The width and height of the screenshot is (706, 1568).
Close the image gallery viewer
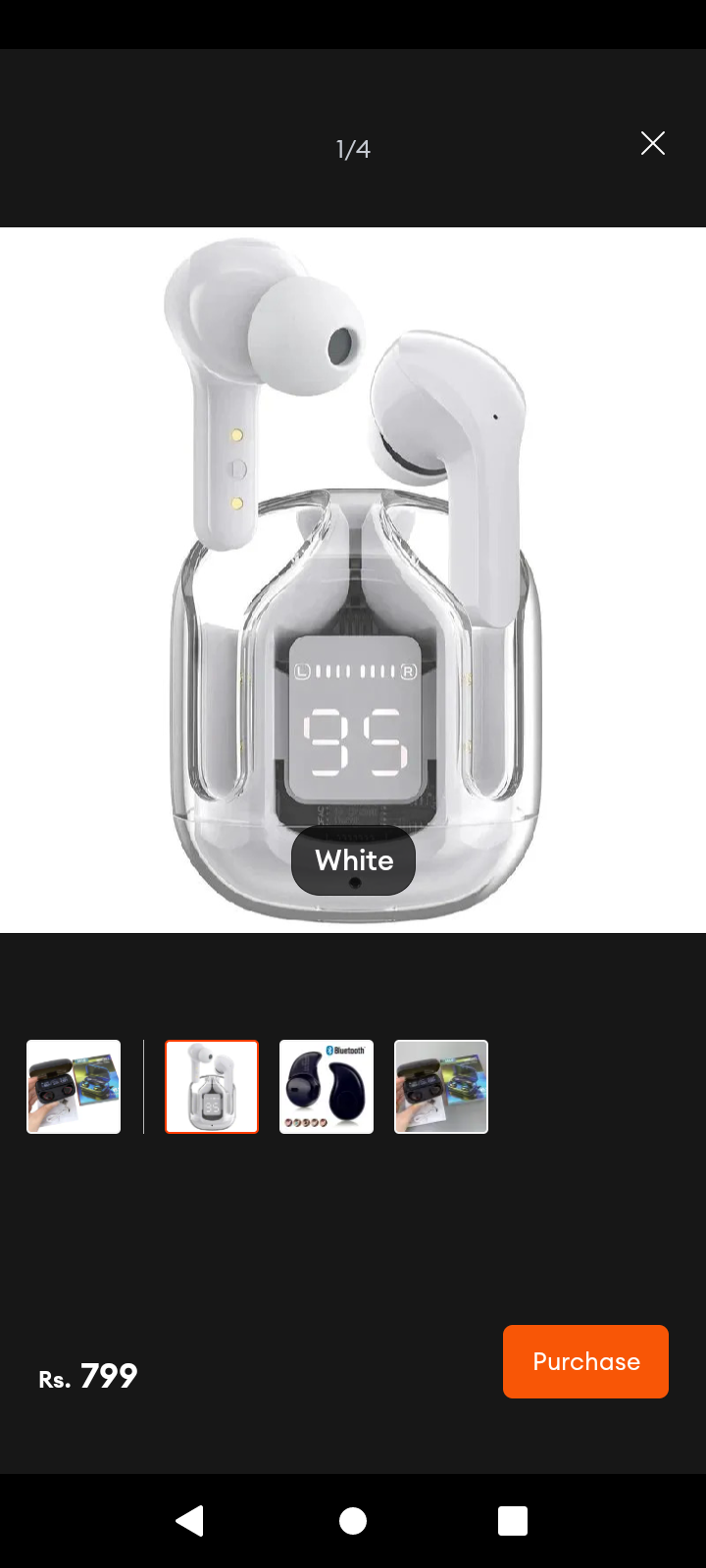[x=652, y=144]
